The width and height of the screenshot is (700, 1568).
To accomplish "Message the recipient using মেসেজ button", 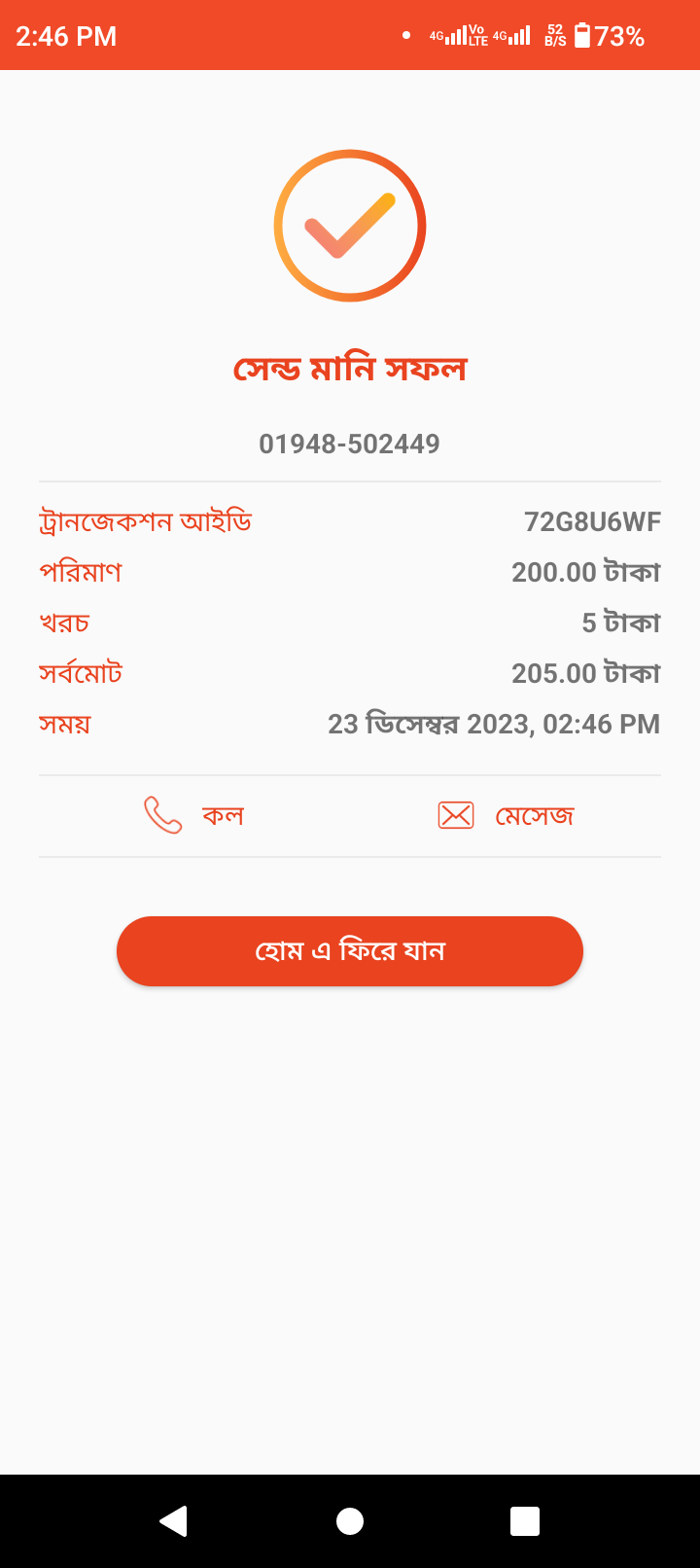I will point(506,815).
